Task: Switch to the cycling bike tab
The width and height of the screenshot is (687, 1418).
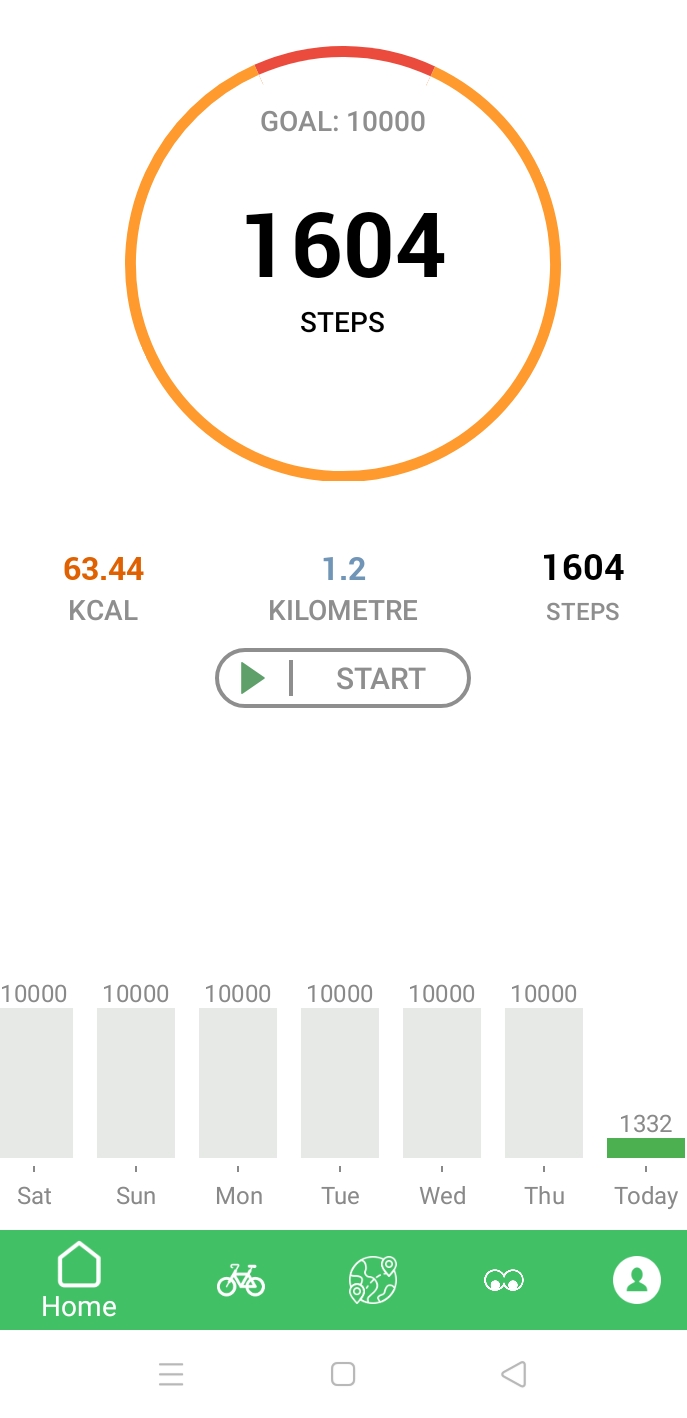Action: click(x=241, y=1279)
